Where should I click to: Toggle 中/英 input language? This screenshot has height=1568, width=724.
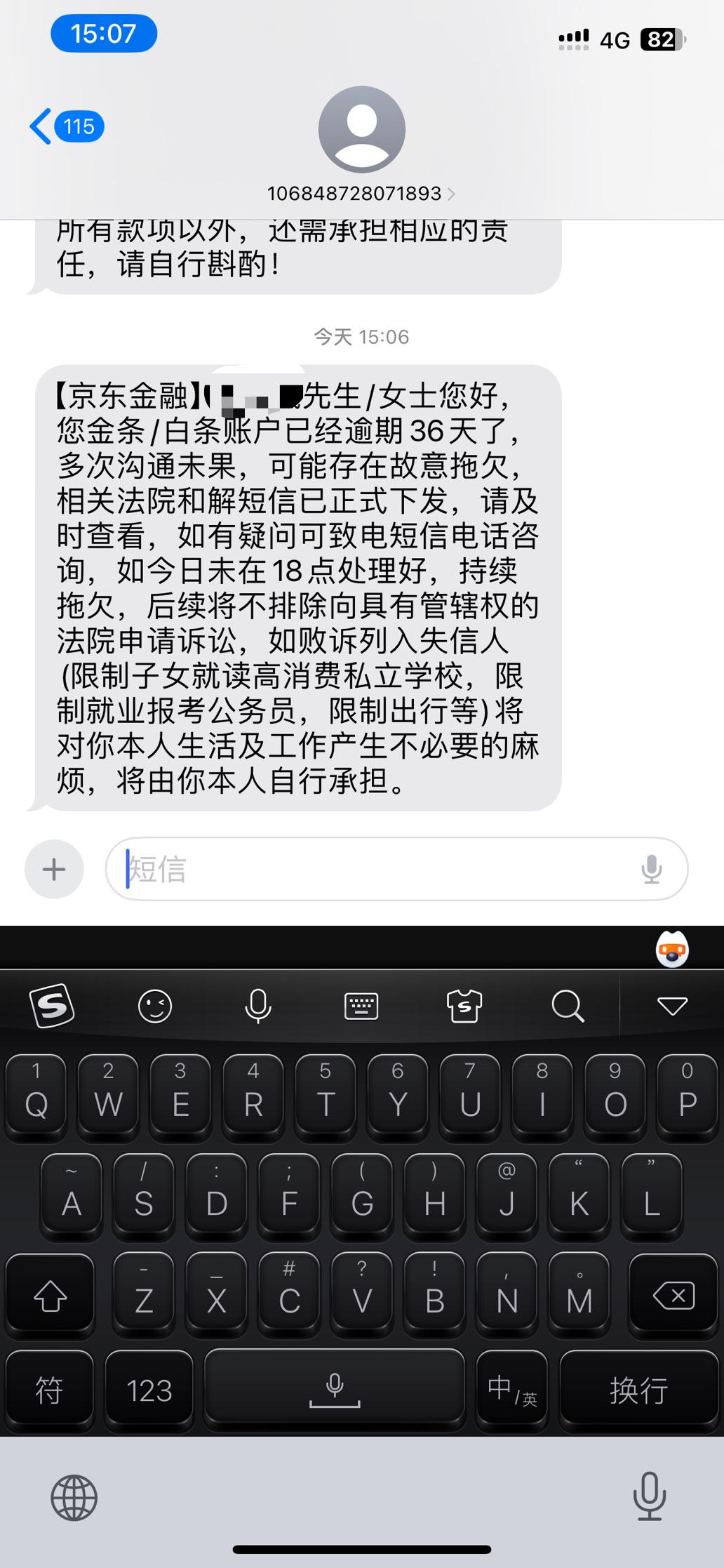click(x=511, y=1390)
